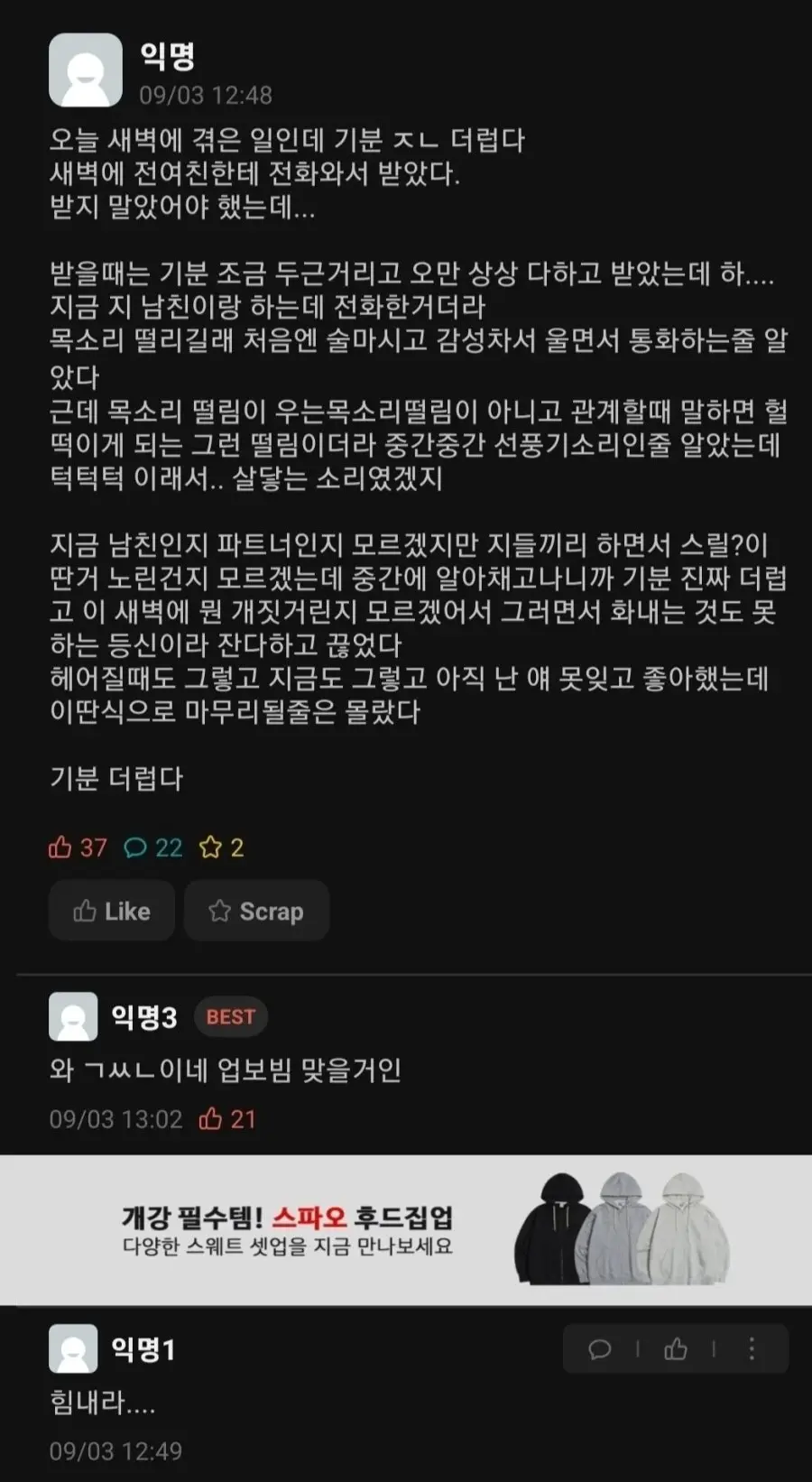812x1482 pixels.
Task: Open more options on 익명1's comment
Action: coord(752,1349)
